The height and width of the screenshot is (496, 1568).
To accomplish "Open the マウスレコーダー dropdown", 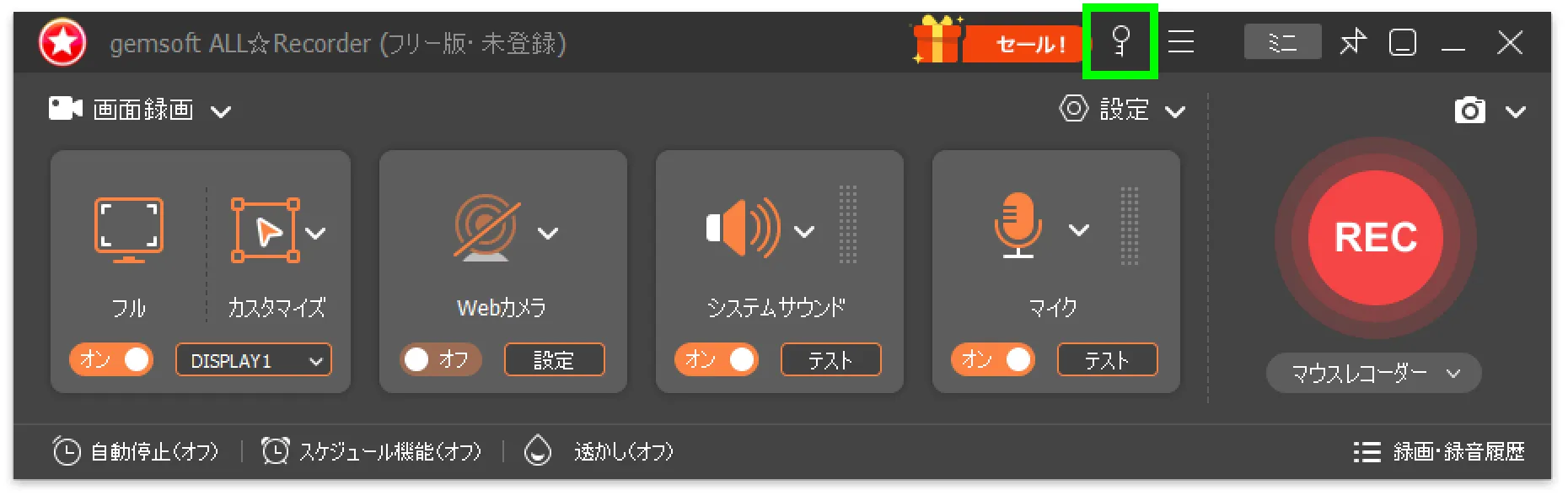I will point(1373,373).
